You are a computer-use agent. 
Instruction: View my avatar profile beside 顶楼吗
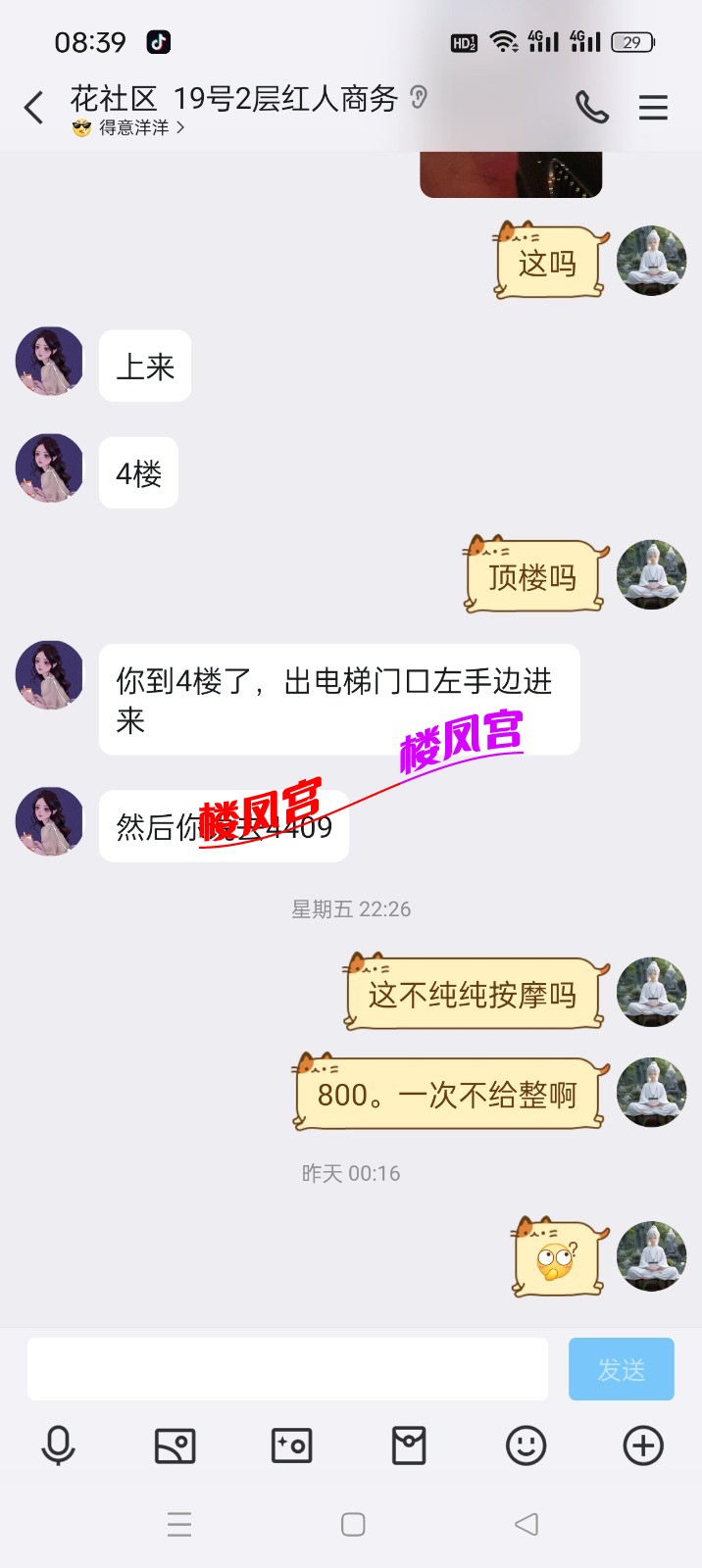pyautogui.click(x=651, y=574)
